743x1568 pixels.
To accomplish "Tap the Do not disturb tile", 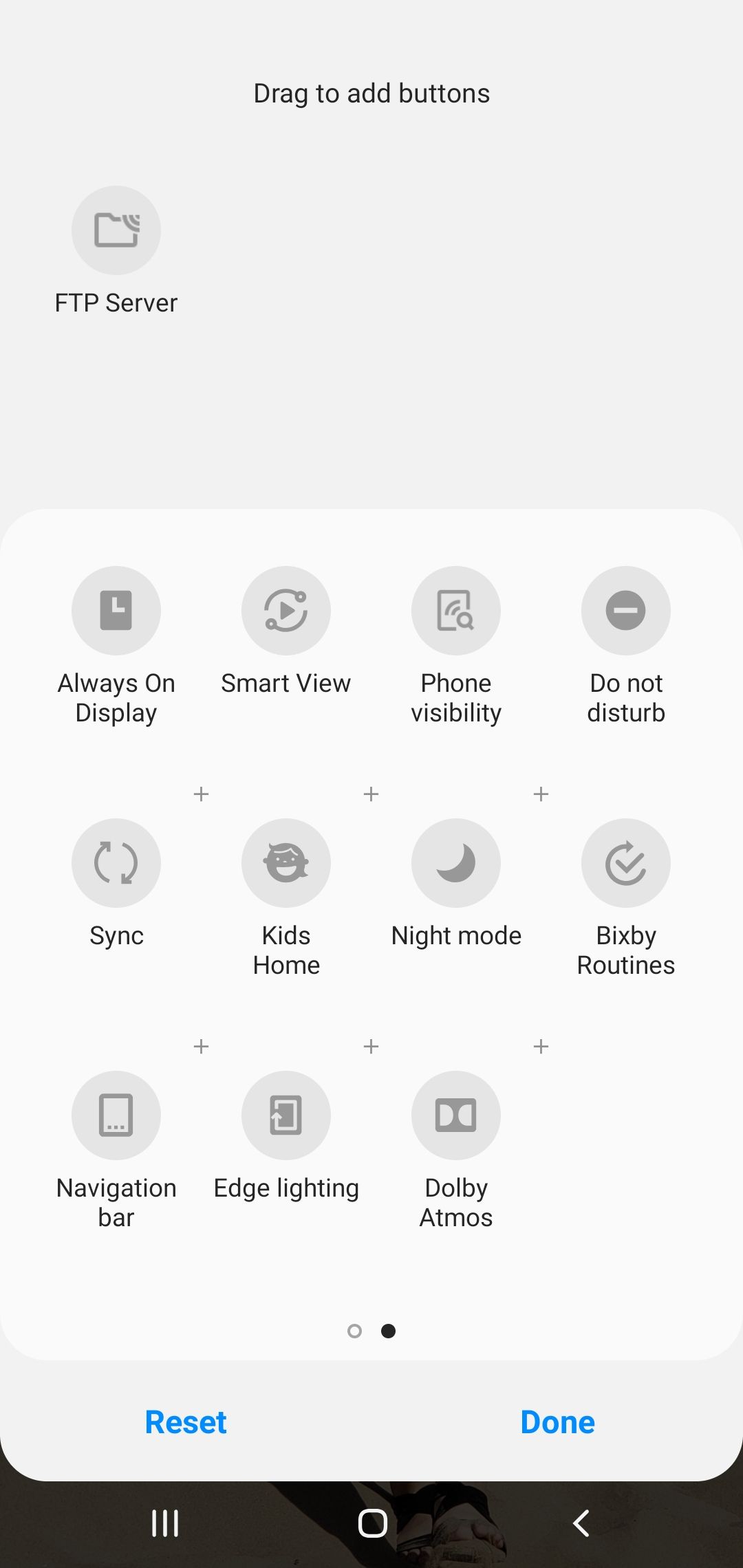I will [625, 611].
